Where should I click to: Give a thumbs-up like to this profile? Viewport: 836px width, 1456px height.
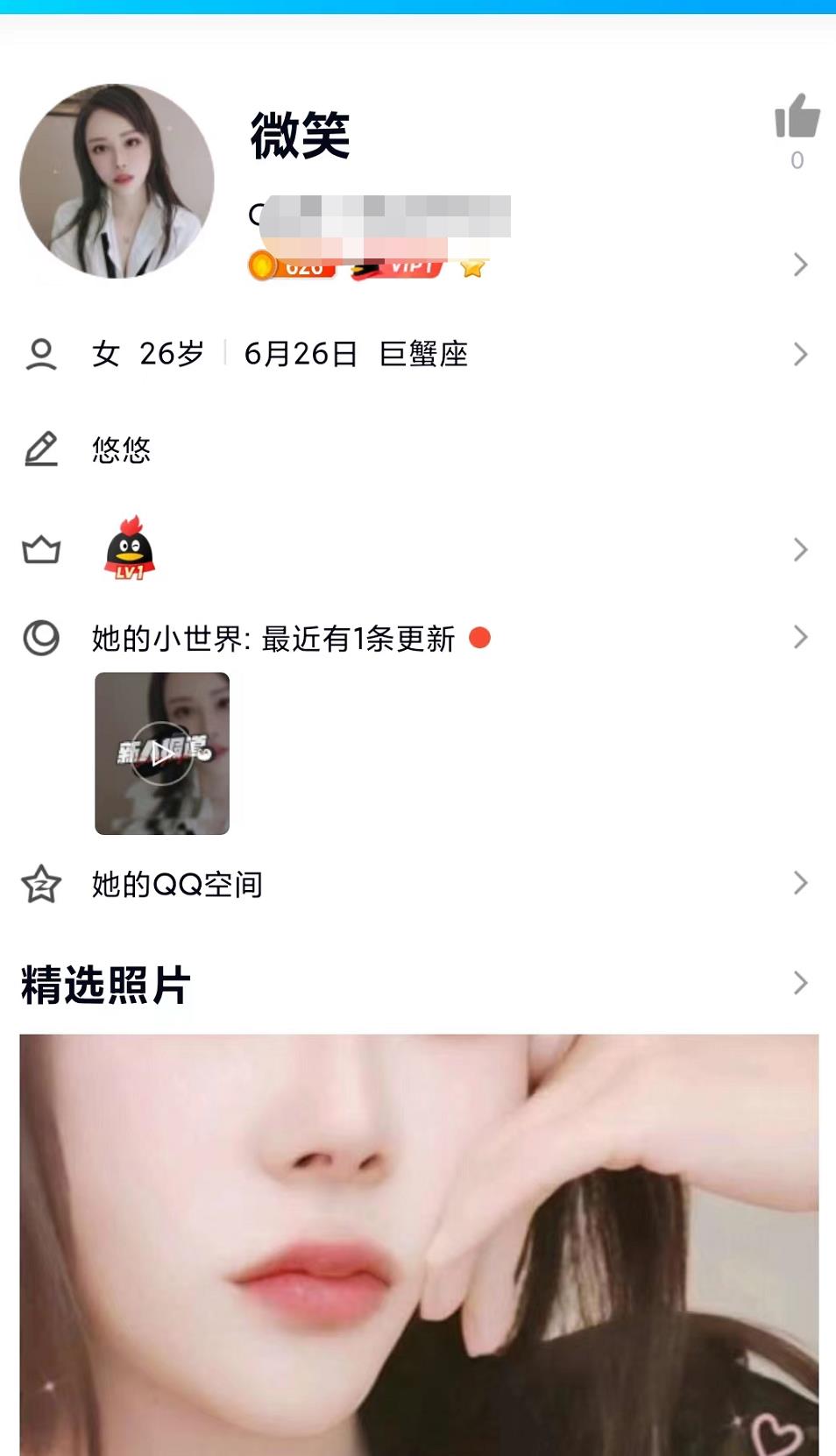(797, 118)
